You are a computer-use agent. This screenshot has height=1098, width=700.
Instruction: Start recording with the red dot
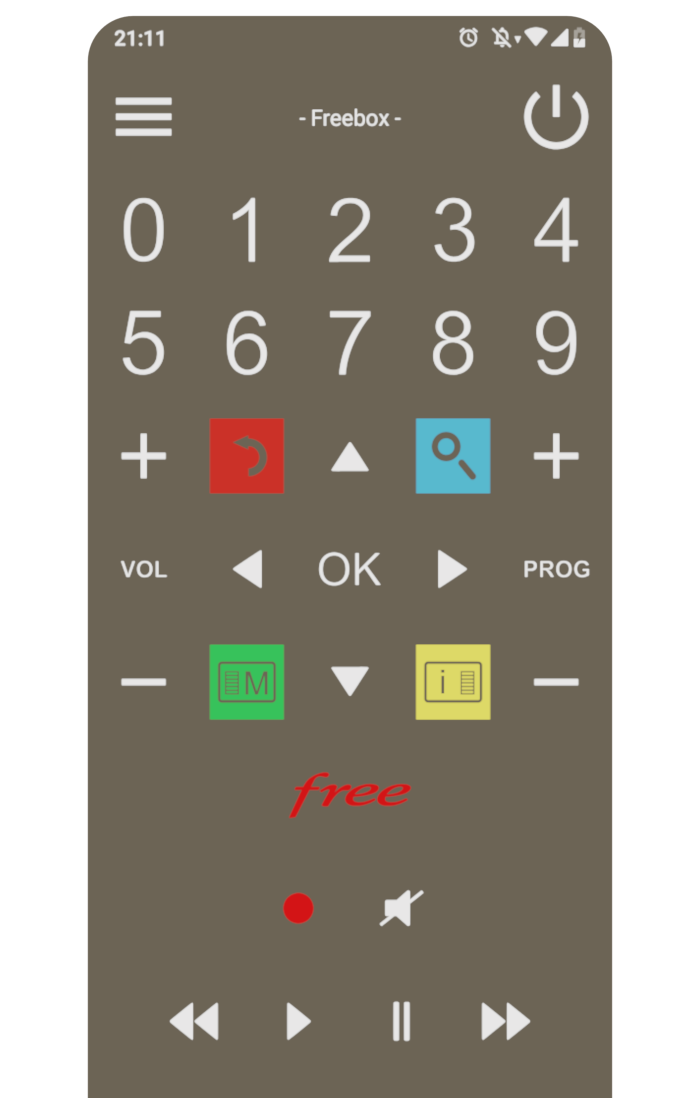(298, 908)
